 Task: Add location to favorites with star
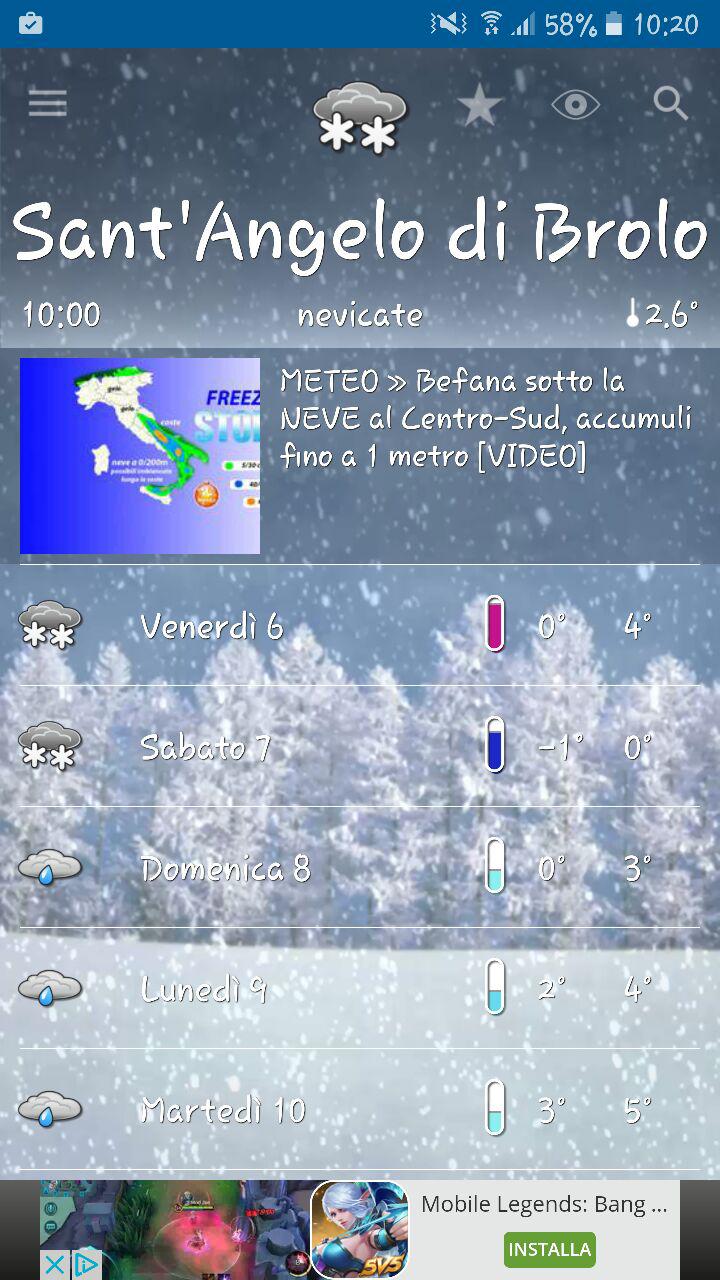(479, 105)
